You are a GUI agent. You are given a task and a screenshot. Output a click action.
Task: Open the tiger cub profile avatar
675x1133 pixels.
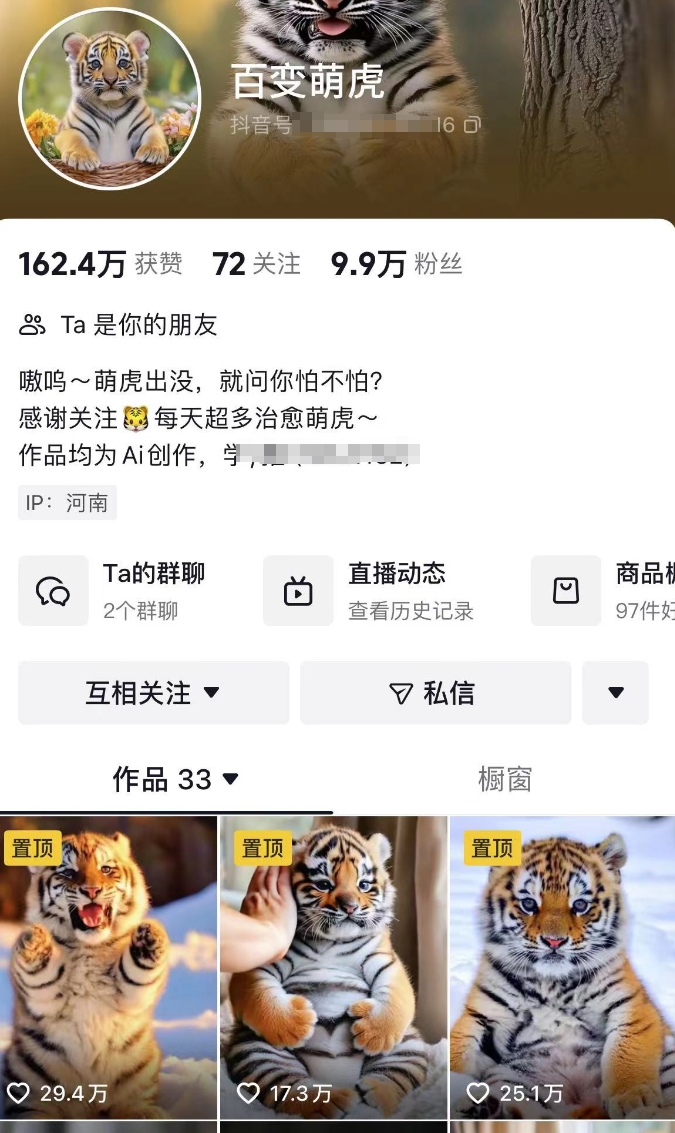click(x=110, y=98)
